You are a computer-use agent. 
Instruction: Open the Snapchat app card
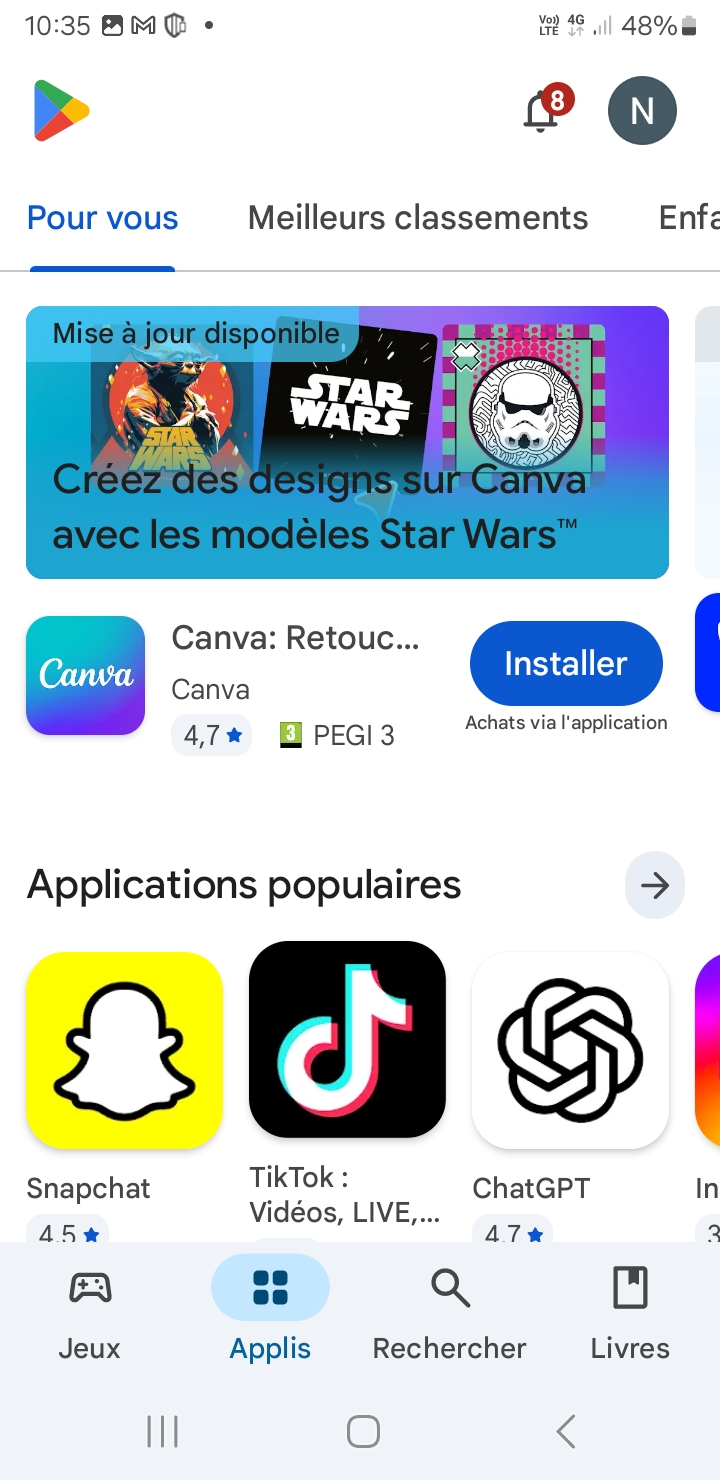[124, 1050]
